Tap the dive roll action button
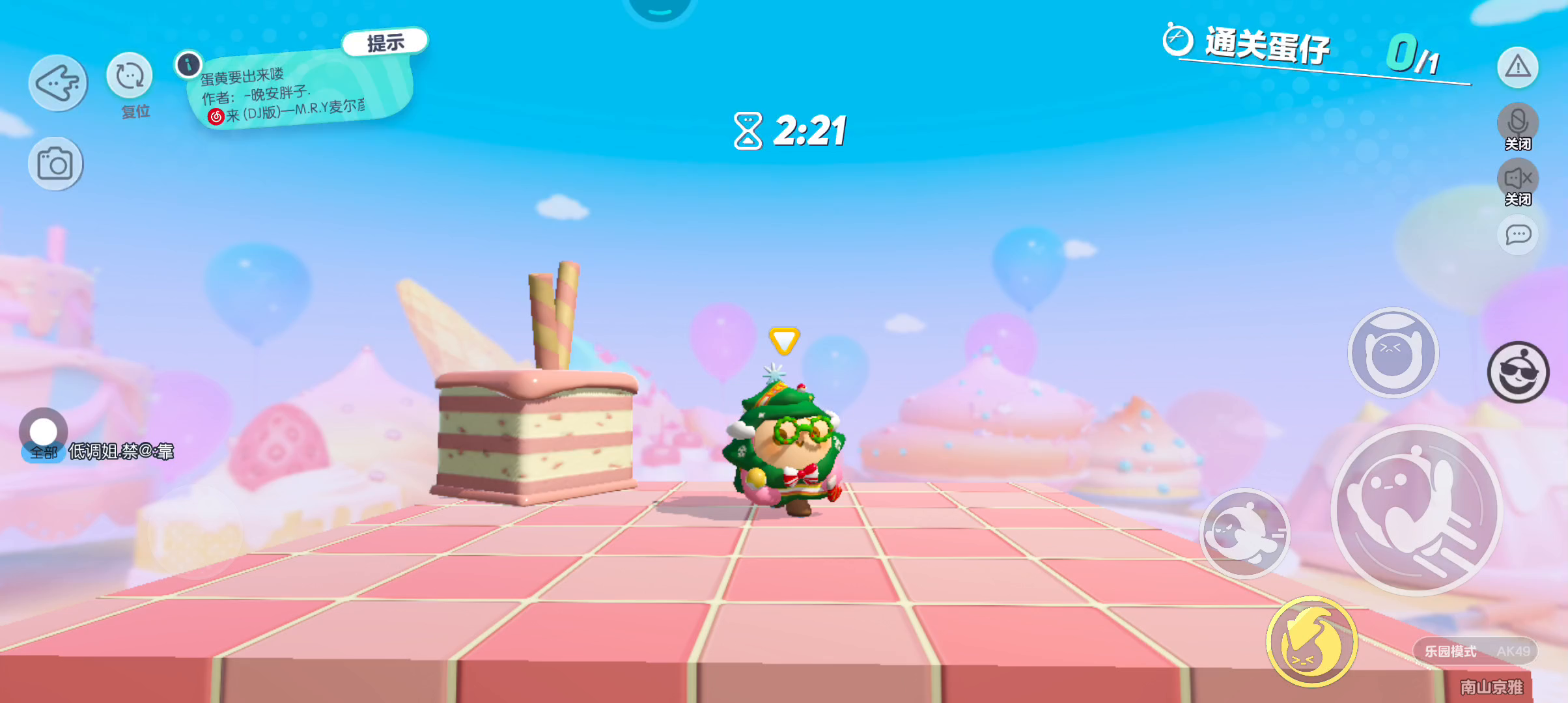This screenshot has height=703, width=1568. coord(1244,534)
